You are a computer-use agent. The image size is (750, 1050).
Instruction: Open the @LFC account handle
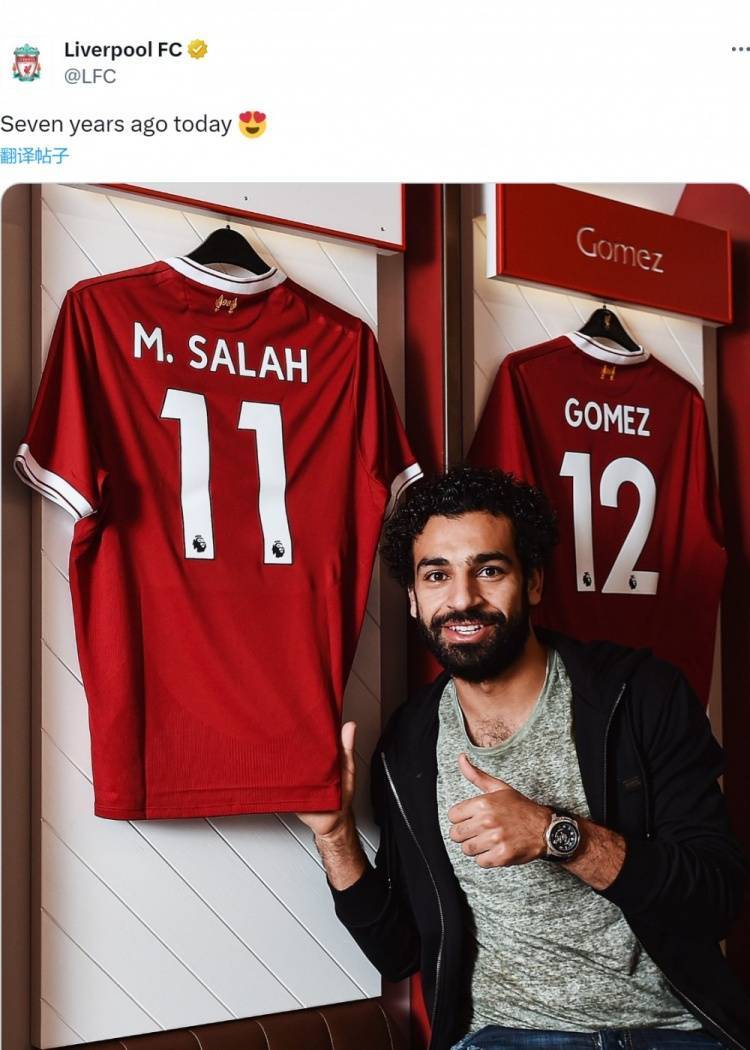pos(90,76)
